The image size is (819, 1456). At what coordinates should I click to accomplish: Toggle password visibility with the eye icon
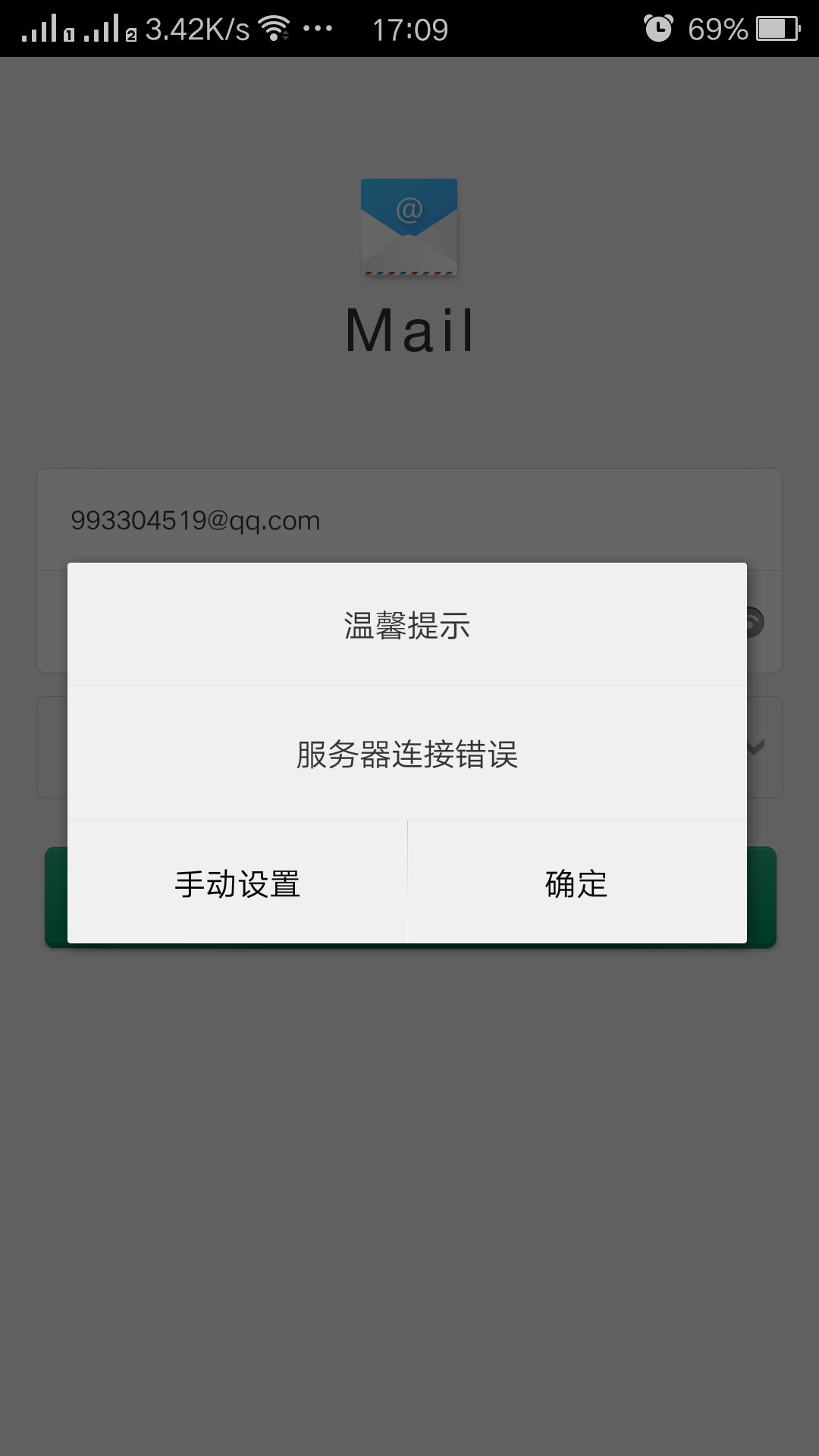(753, 622)
